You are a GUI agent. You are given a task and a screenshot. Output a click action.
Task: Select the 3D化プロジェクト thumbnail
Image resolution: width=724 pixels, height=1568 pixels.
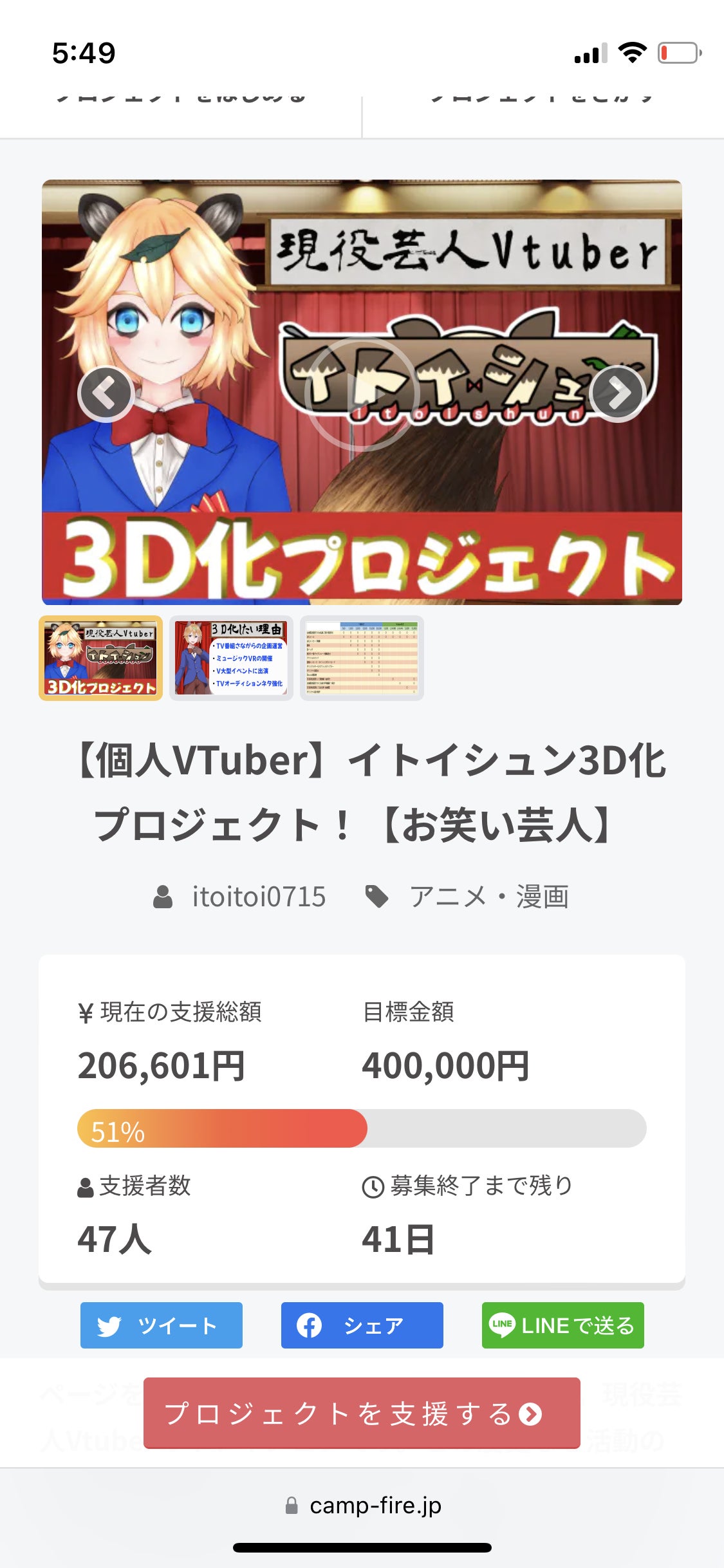pos(101,658)
